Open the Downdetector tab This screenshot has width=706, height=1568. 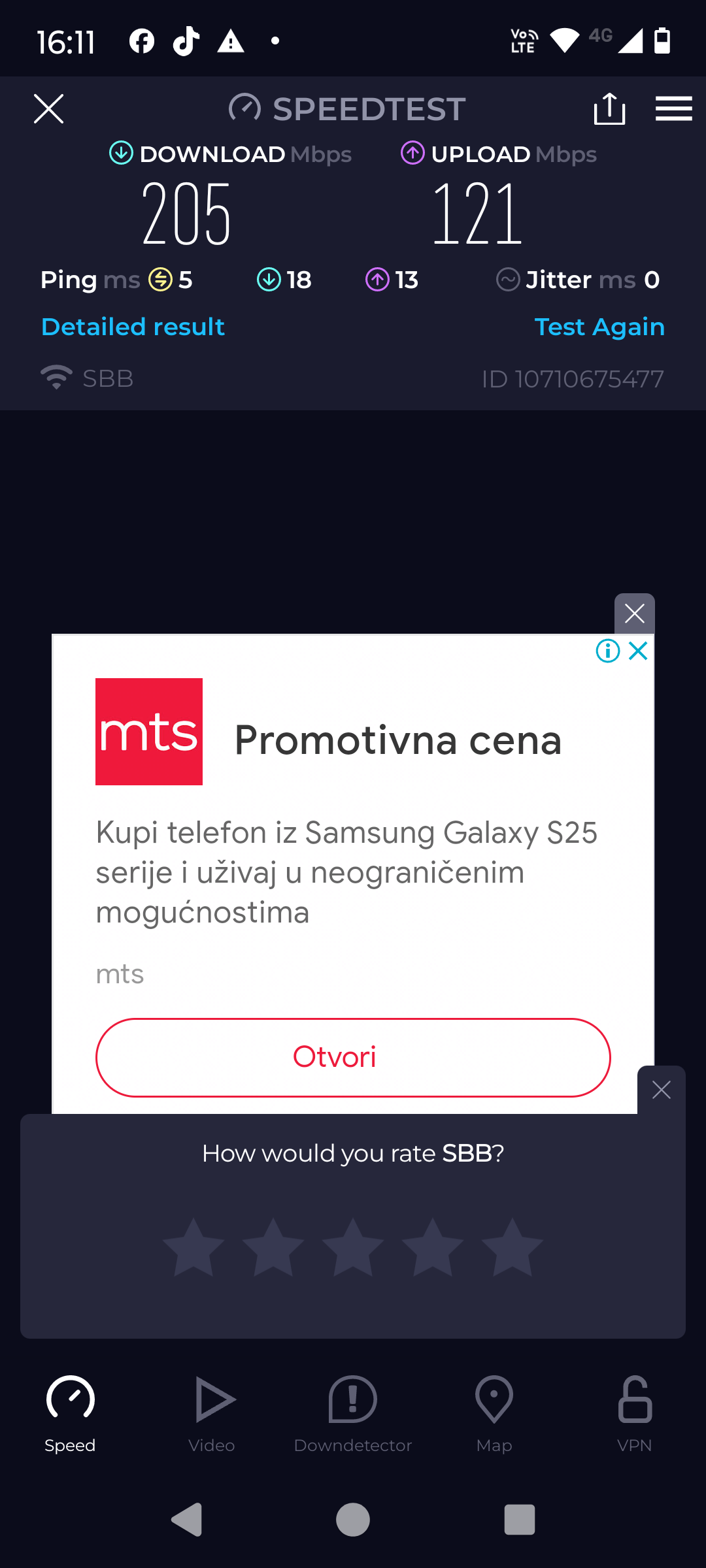point(353,1413)
